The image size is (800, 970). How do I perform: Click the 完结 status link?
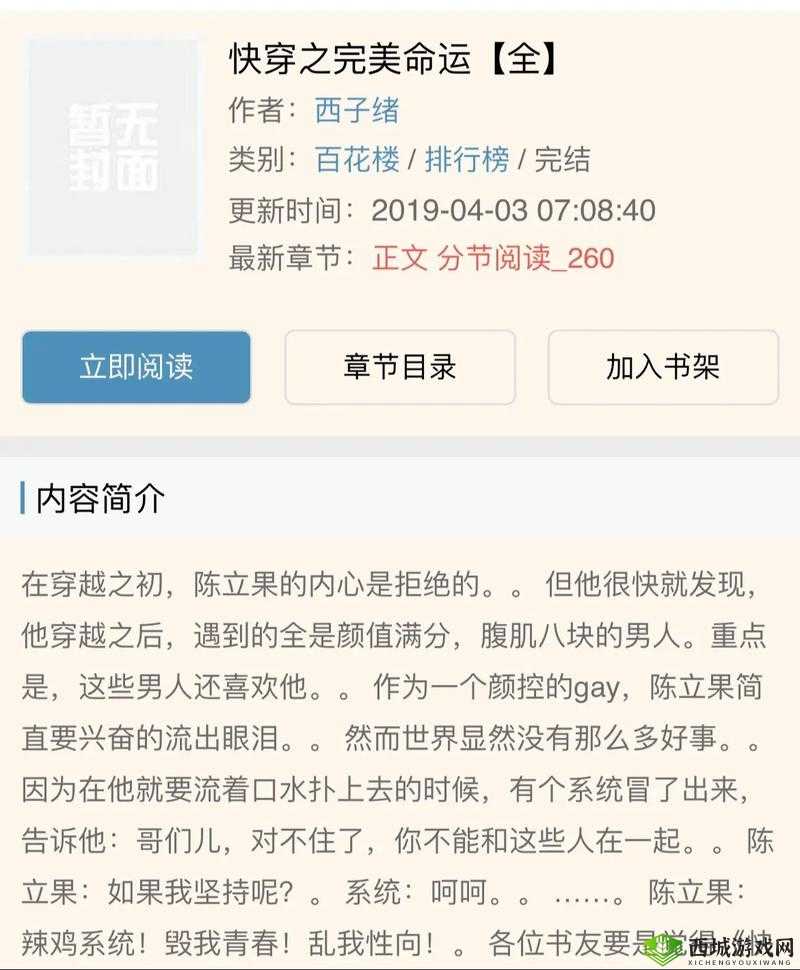click(x=566, y=160)
